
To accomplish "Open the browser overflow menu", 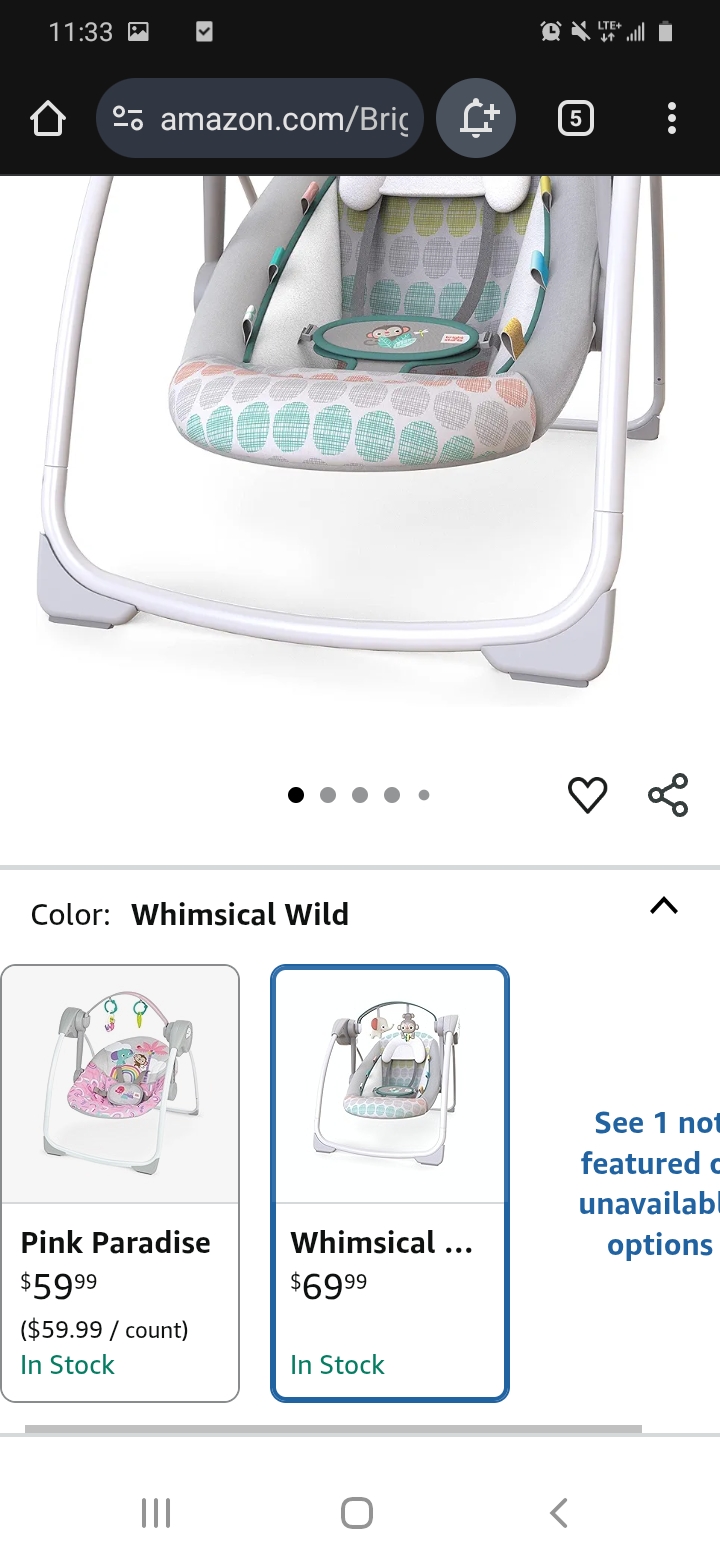I will 672,119.
